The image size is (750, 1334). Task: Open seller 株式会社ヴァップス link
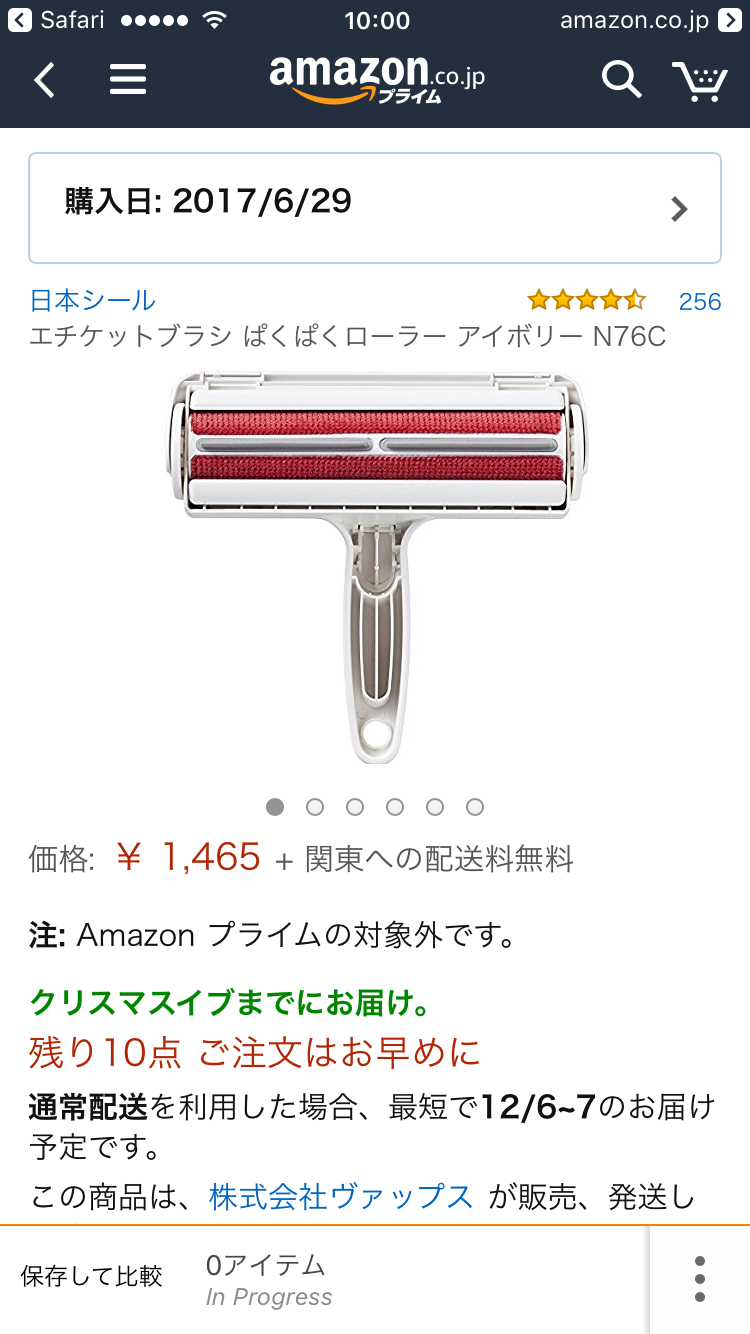(341, 1196)
